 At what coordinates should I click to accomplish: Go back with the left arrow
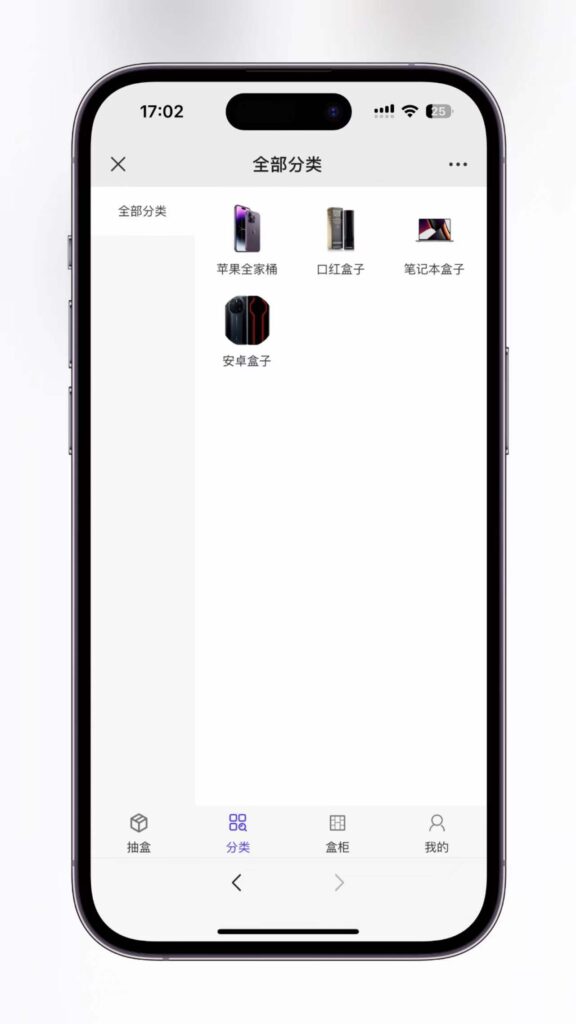pos(236,883)
